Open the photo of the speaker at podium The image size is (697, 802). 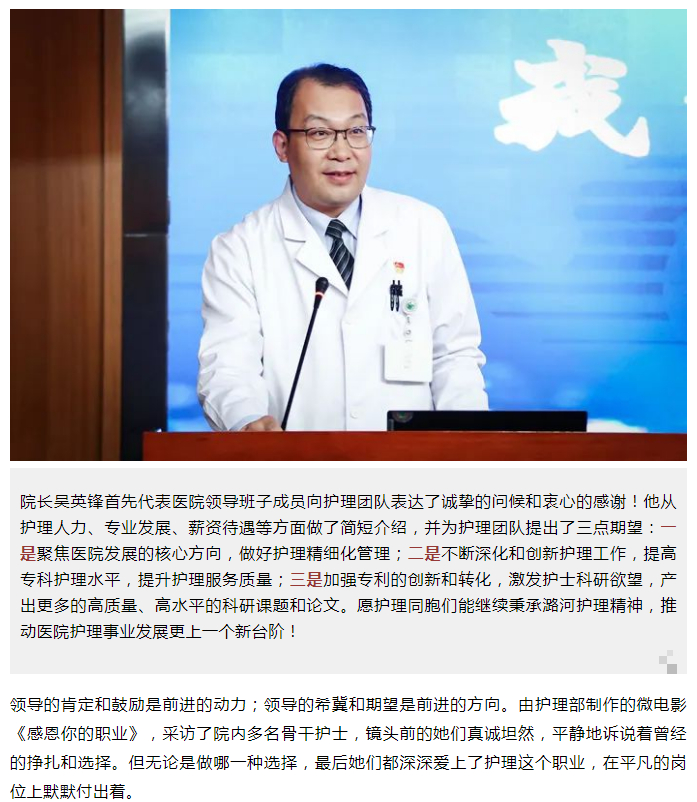point(348,235)
